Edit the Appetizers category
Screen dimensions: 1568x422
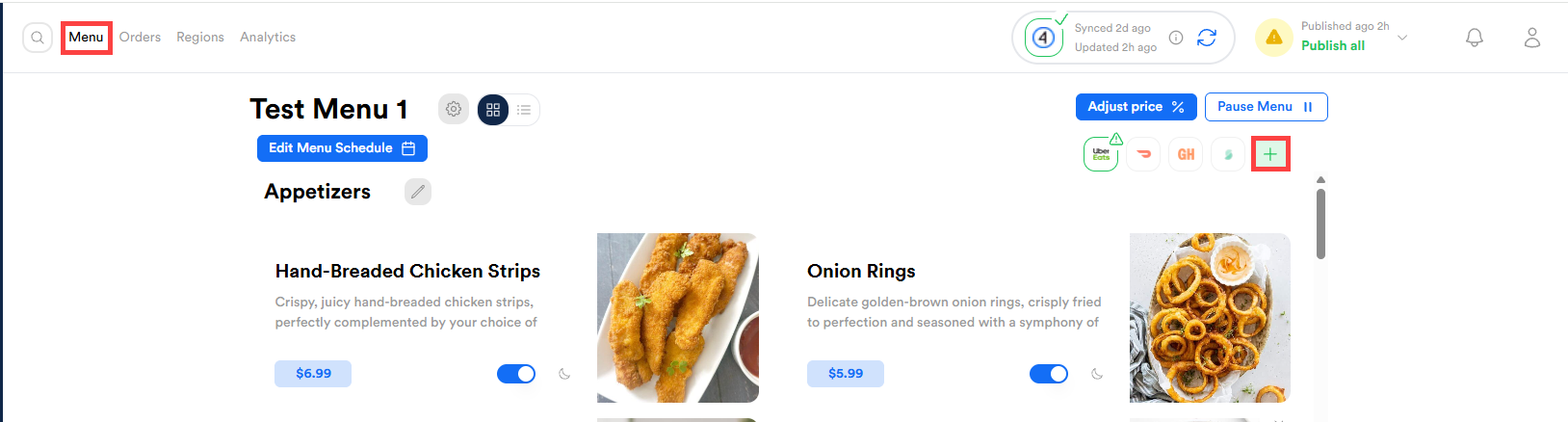417,192
